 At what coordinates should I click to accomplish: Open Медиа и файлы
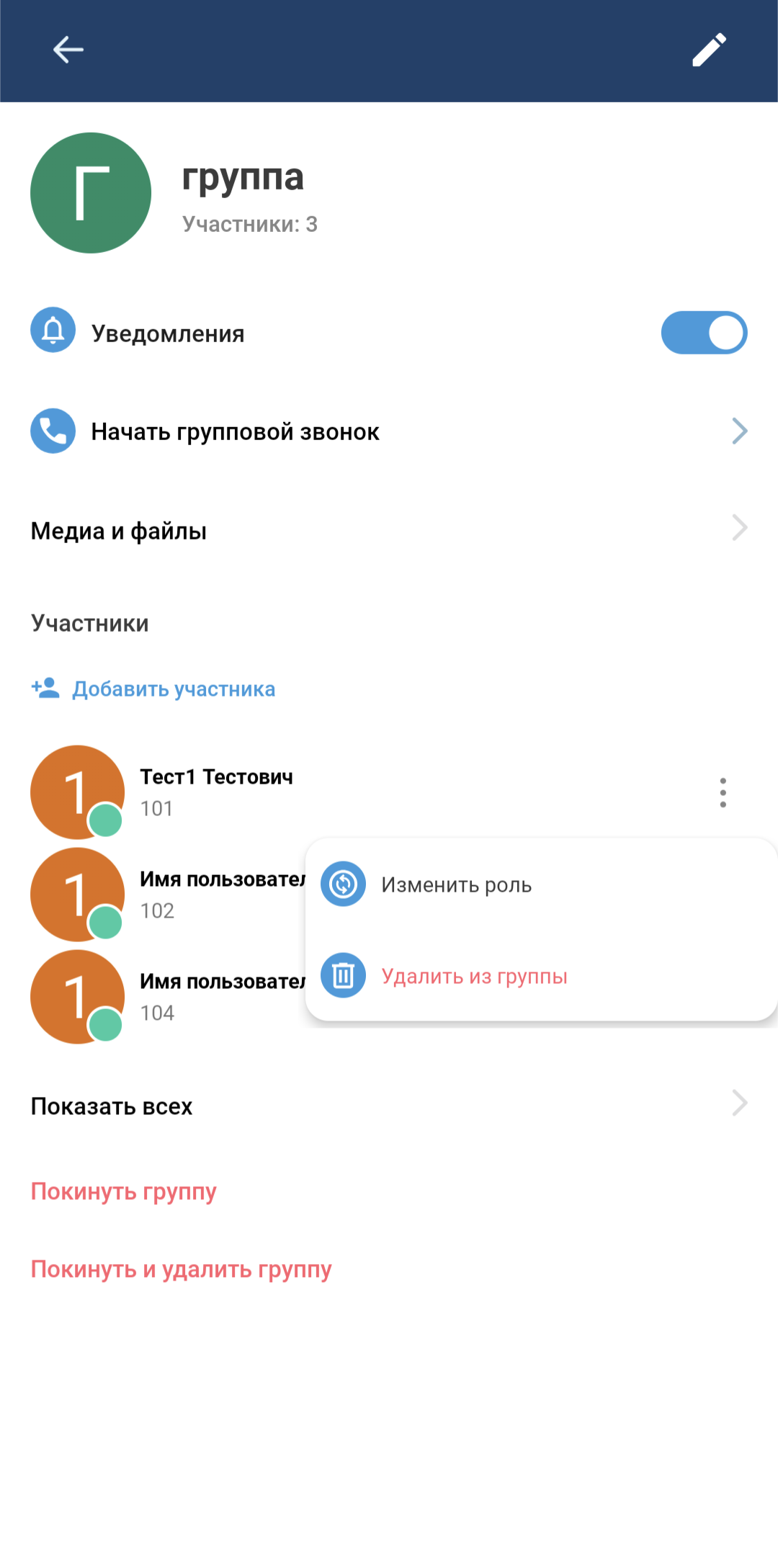coord(389,531)
